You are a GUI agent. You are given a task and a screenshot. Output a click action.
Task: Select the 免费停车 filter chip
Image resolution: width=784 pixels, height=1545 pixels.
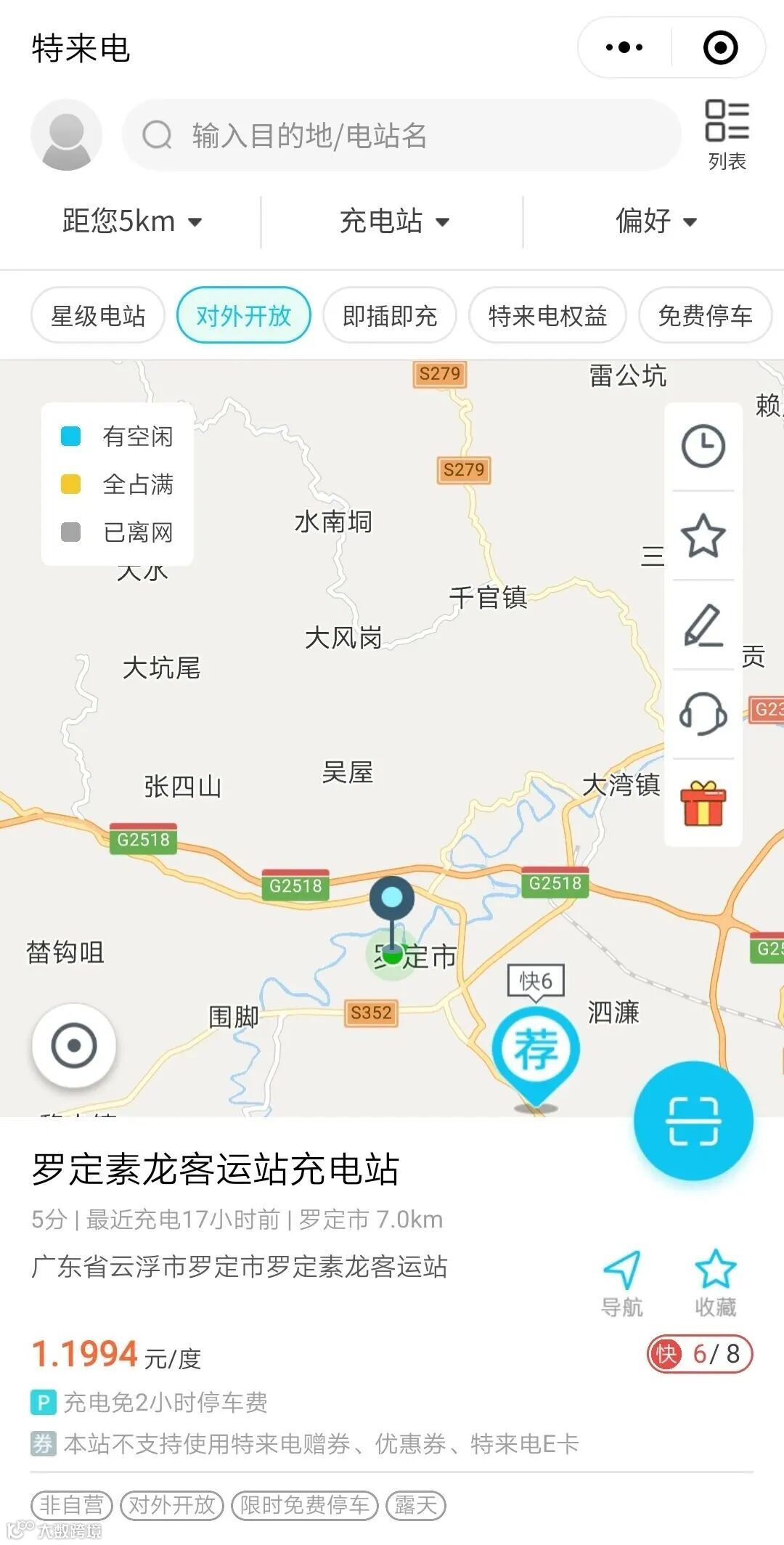point(705,316)
